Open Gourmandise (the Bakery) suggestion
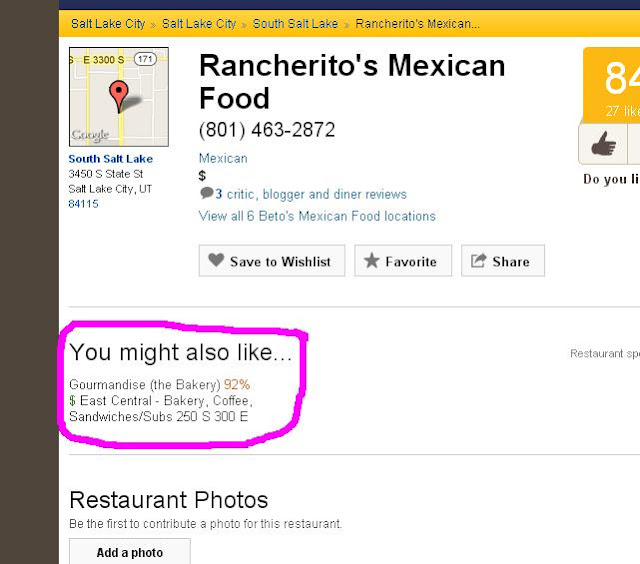640x564 pixels. click(144, 384)
